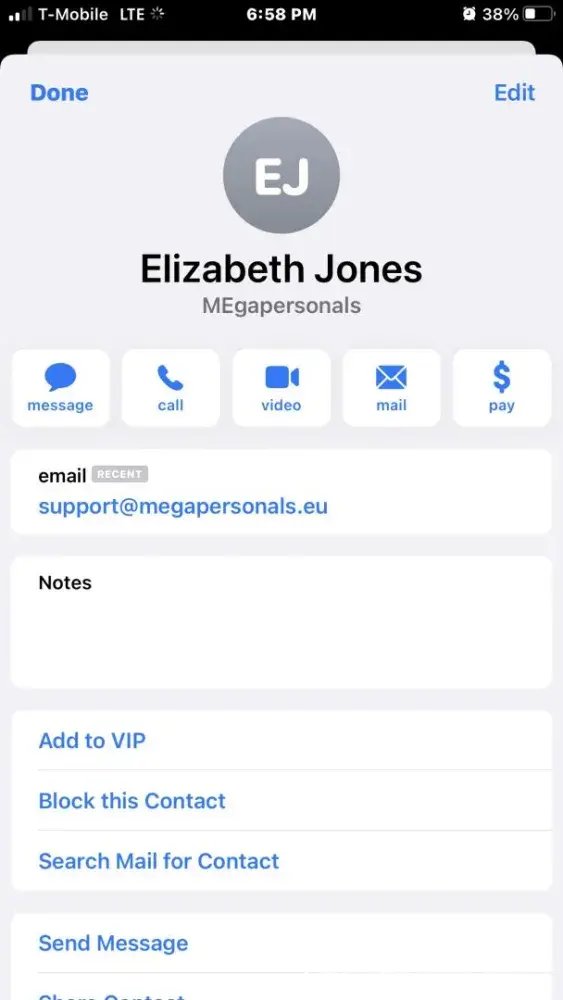This screenshot has width=563, height=1000.
Task: Start a video call with the contact
Action: click(281, 388)
